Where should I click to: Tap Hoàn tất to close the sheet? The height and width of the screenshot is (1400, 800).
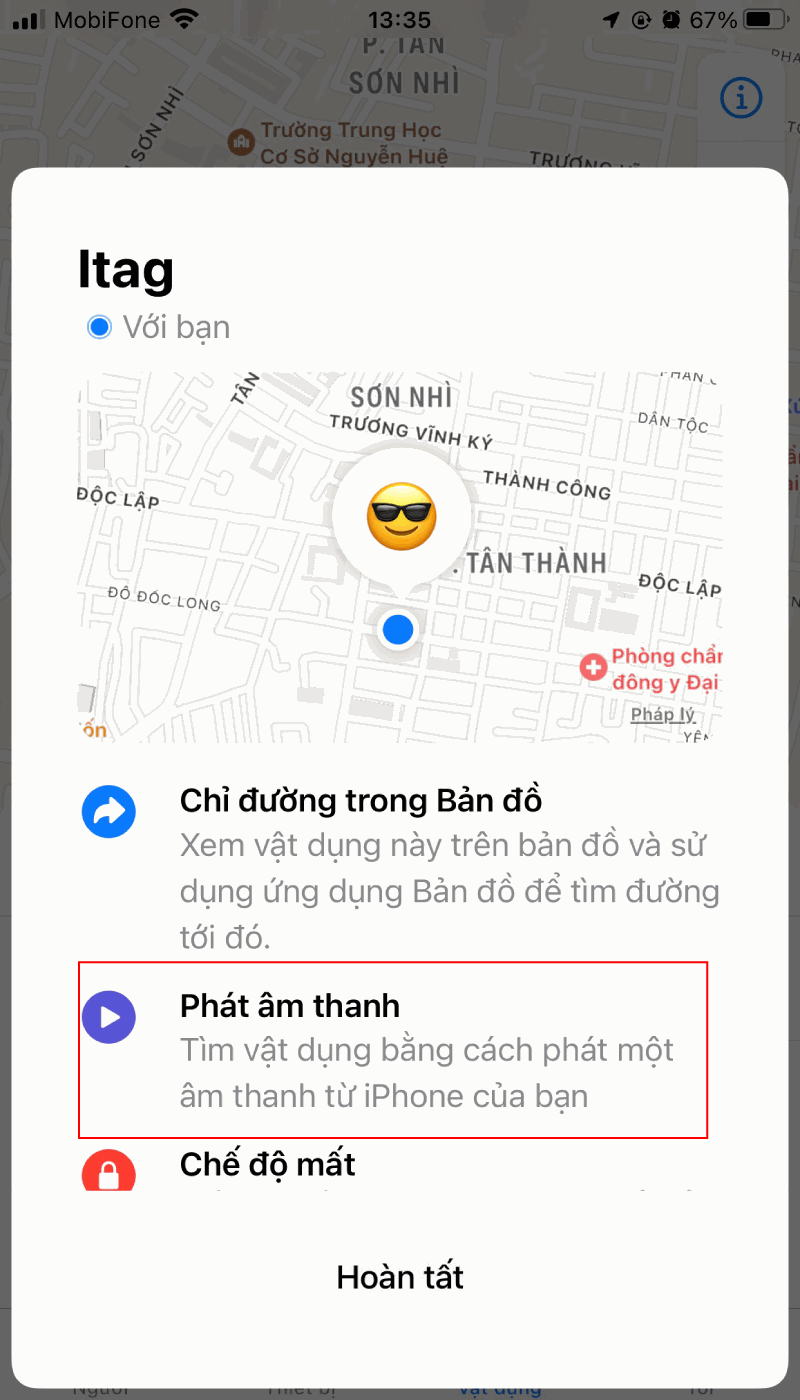coord(400,1277)
